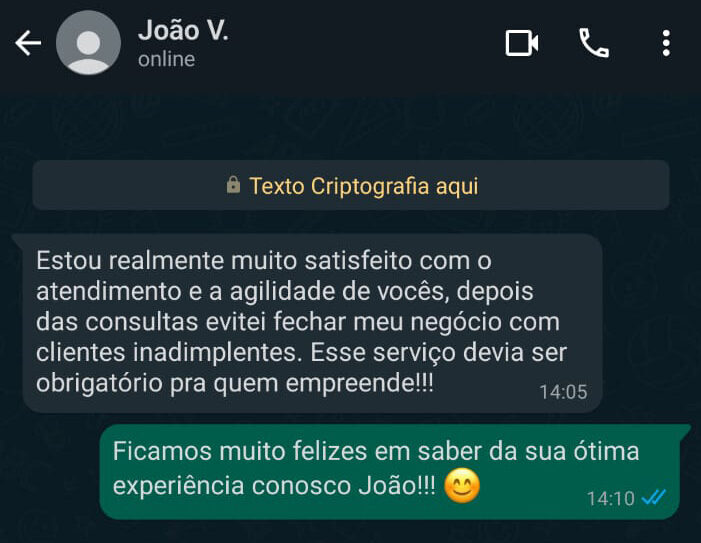Viewport: 701px width, 543px height.
Task: Start a video call with João
Action: pyautogui.click(x=522, y=43)
